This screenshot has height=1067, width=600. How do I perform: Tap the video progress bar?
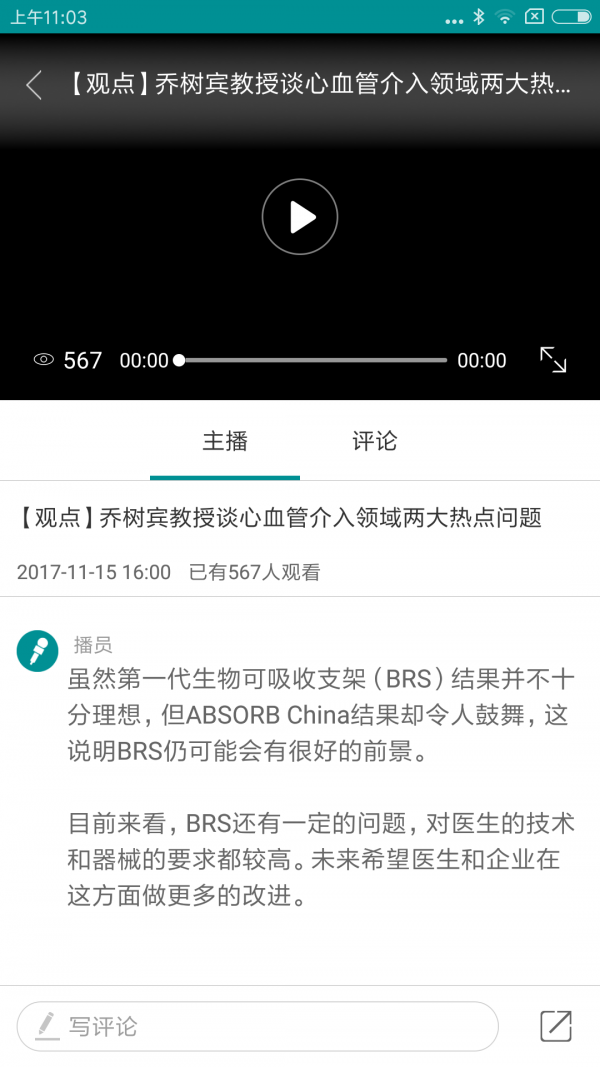pyautogui.click(x=312, y=360)
